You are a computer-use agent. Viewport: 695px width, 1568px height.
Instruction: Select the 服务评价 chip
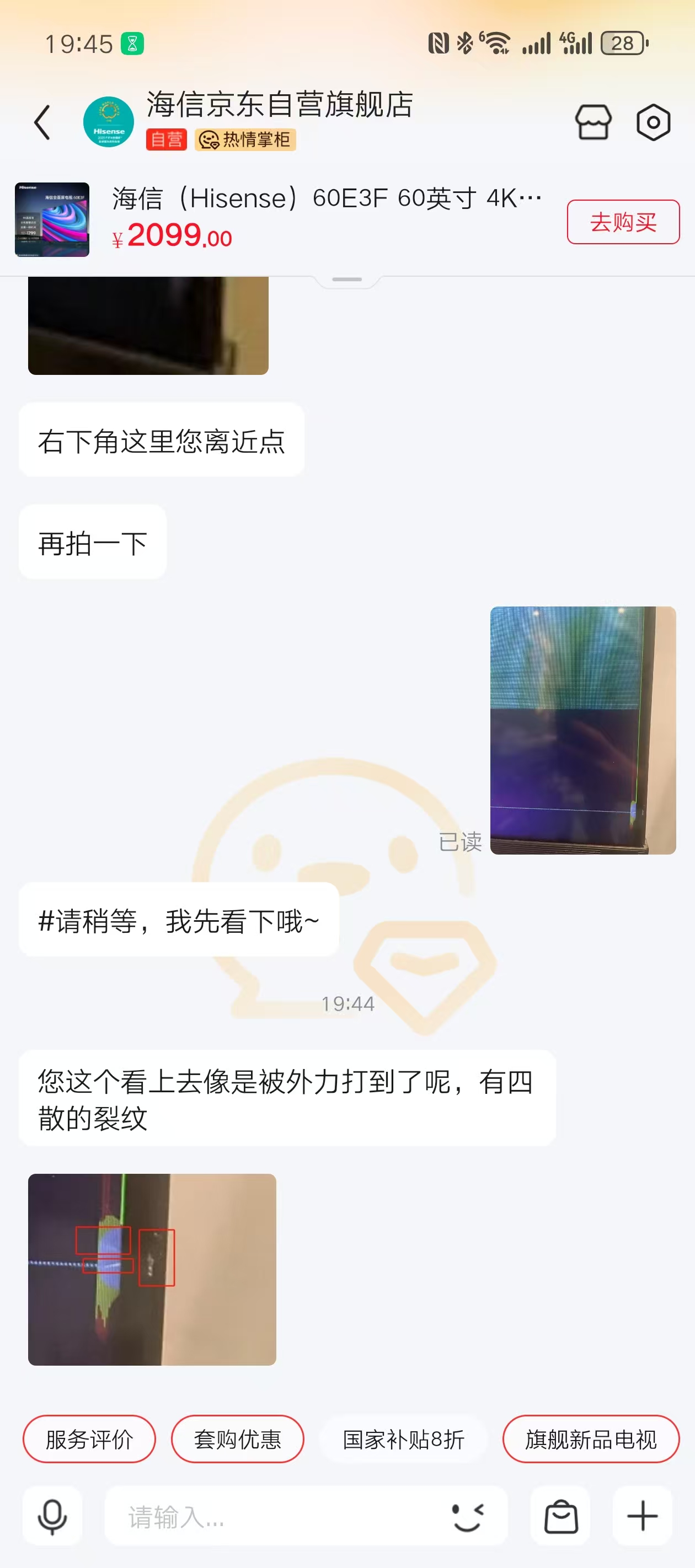pyautogui.click(x=89, y=1439)
